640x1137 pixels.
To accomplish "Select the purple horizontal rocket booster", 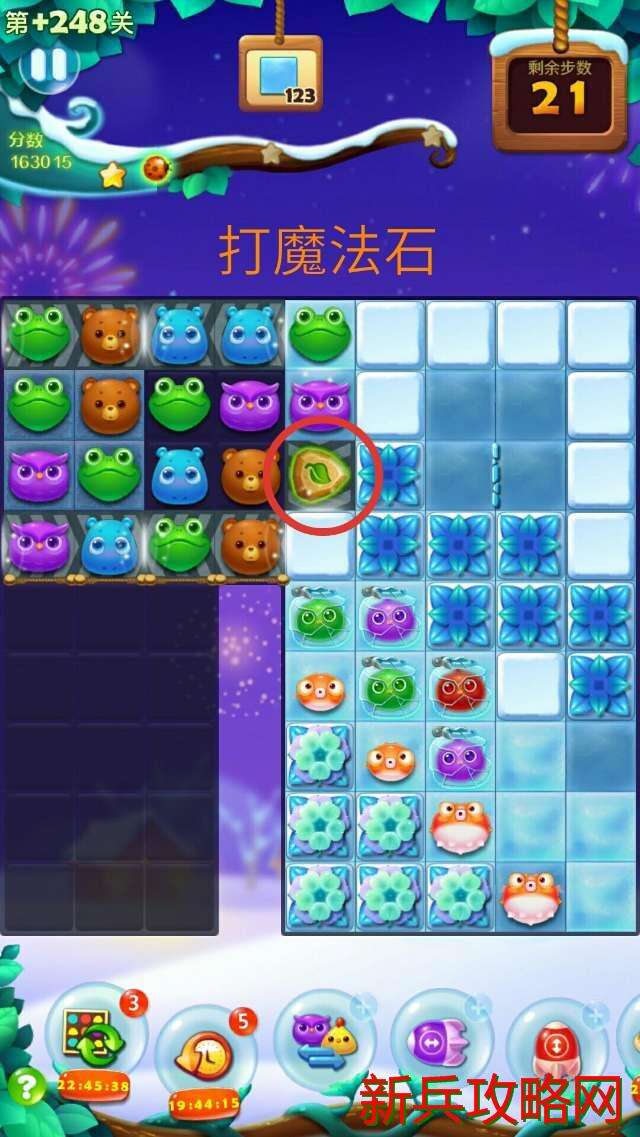I will coord(438,1042).
